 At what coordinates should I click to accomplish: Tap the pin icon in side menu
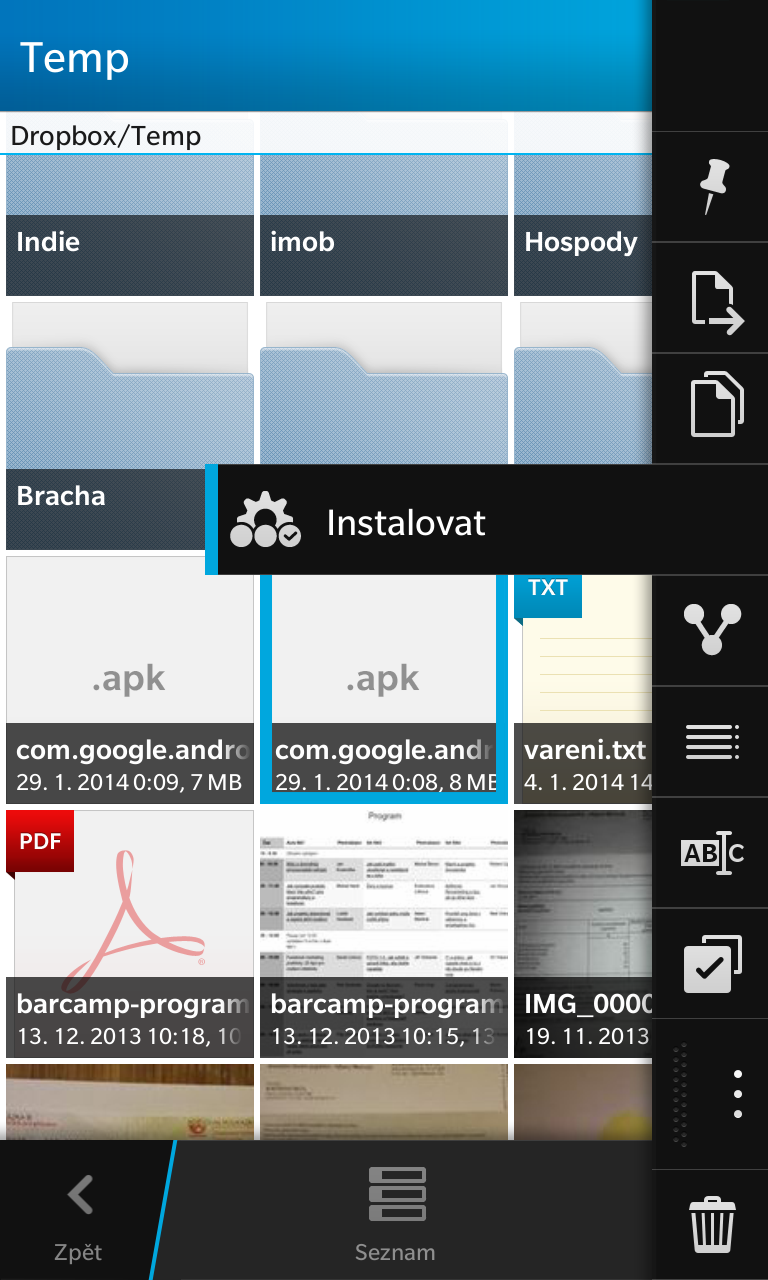[x=711, y=187]
